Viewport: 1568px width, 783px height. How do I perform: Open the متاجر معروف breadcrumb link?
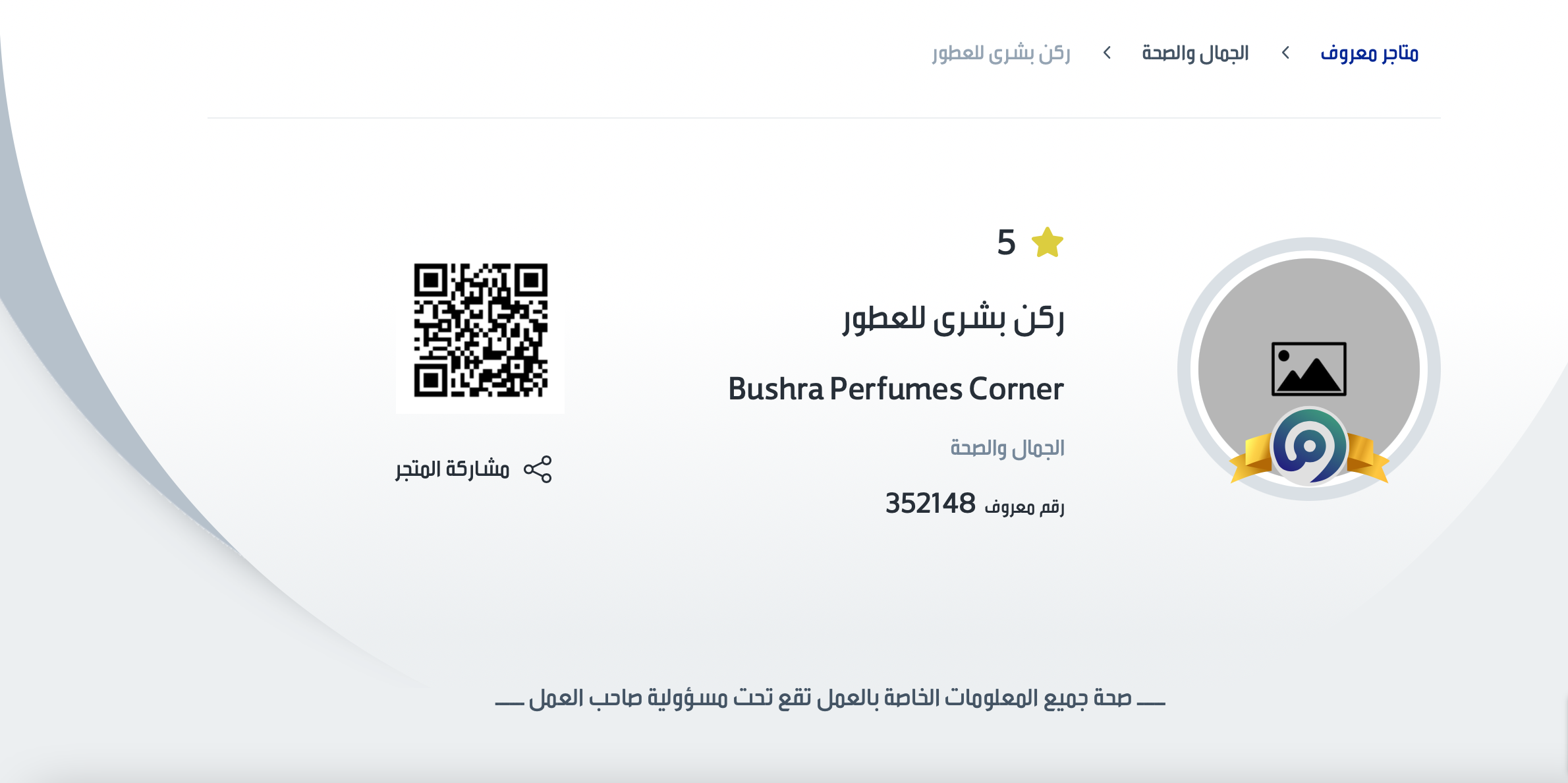[x=1369, y=53]
